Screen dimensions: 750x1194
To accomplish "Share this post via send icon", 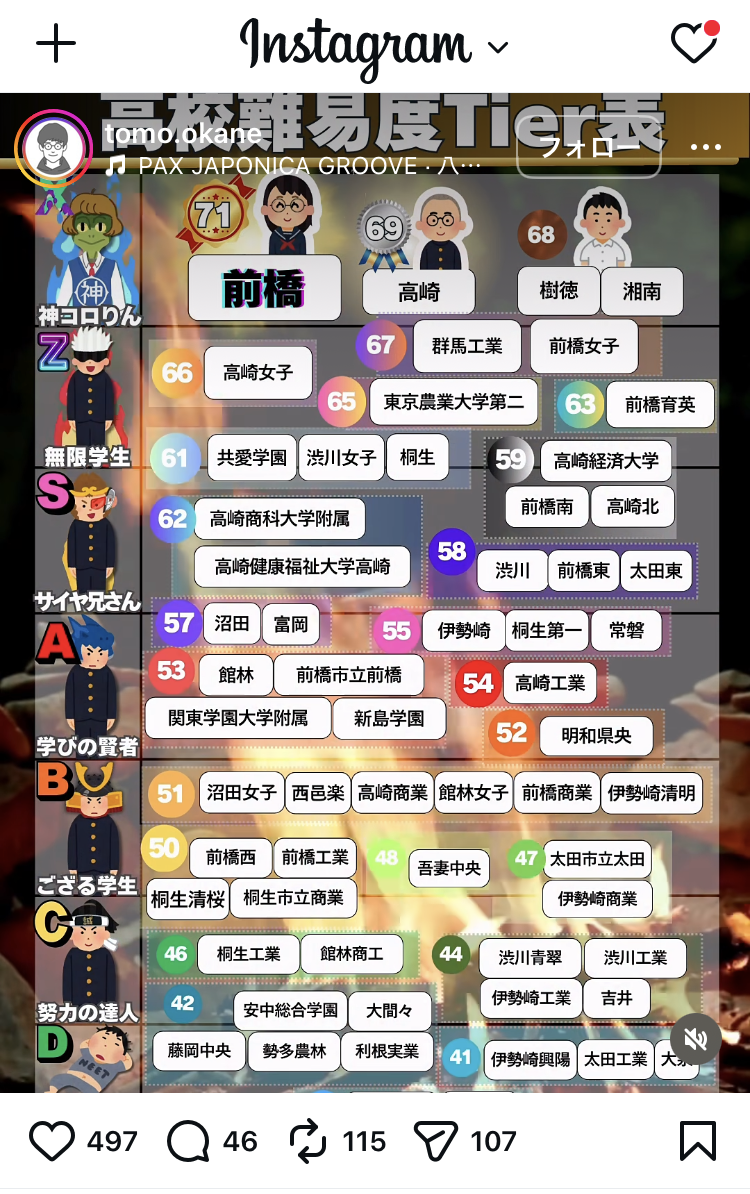I will tap(438, 1141).
